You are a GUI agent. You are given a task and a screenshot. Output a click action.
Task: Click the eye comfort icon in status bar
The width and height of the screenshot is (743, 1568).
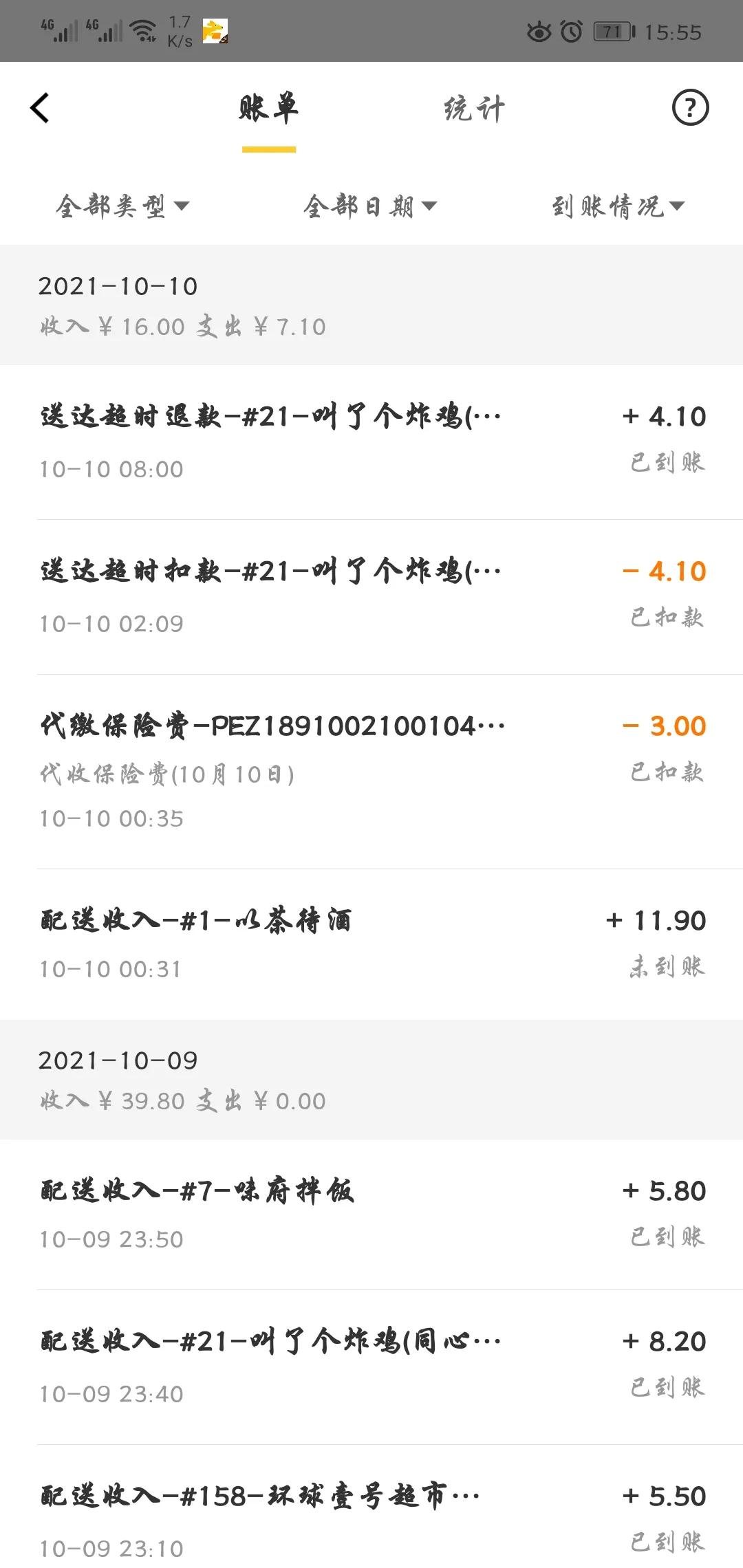pos(539,30)
